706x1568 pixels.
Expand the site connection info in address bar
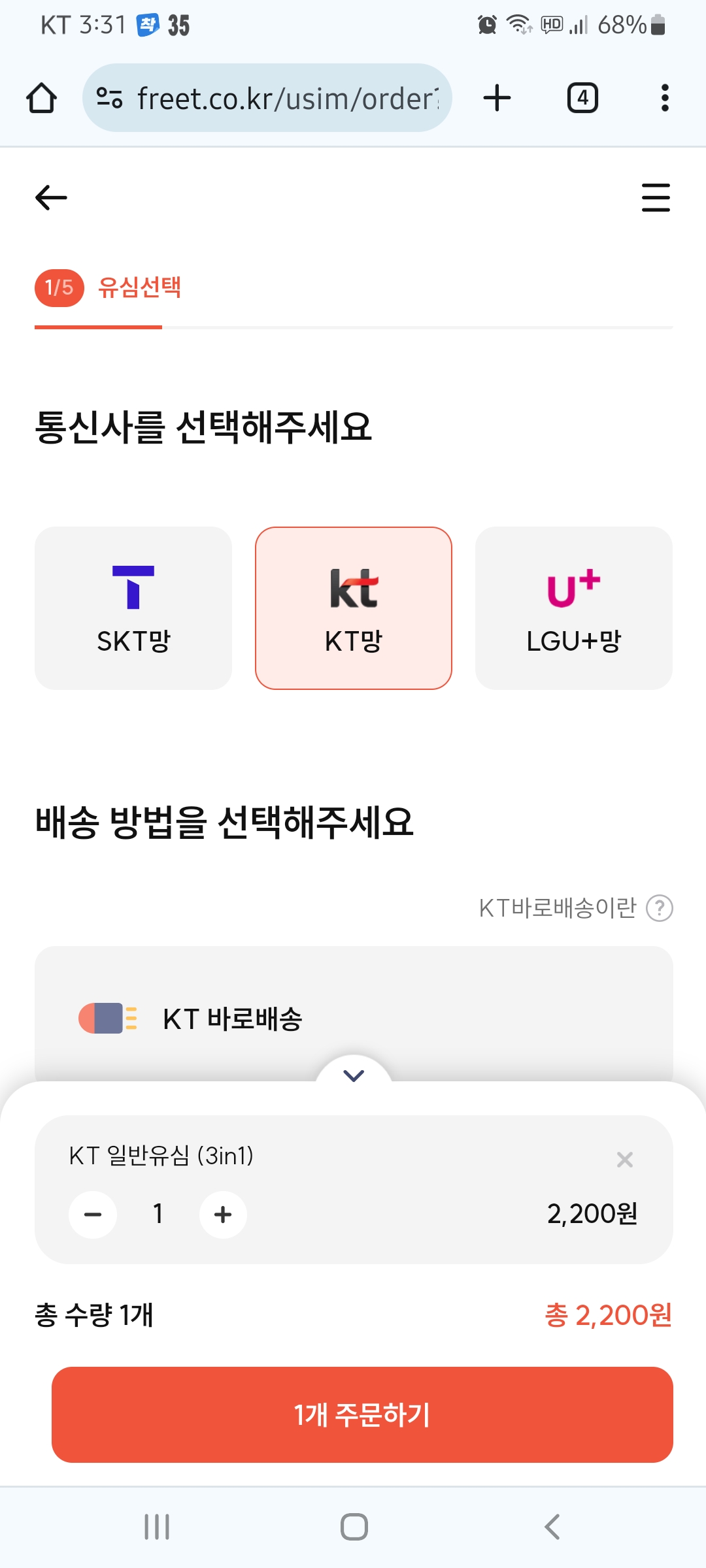tap(111, 97)
